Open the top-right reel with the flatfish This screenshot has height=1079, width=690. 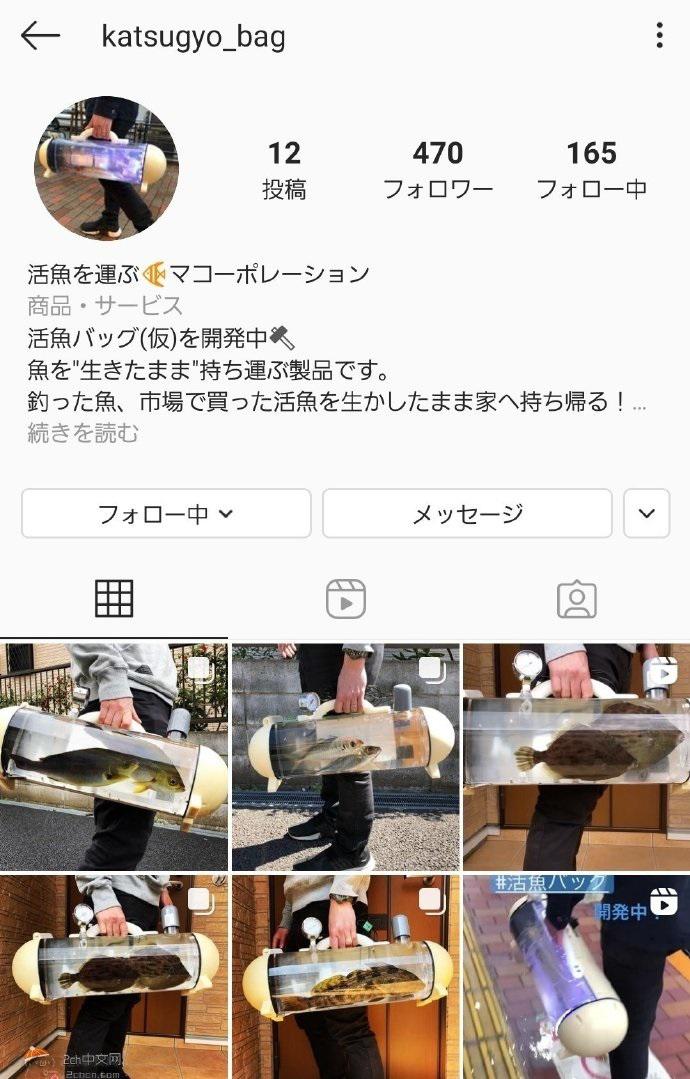pyautogui.click(x=576, y=757)
